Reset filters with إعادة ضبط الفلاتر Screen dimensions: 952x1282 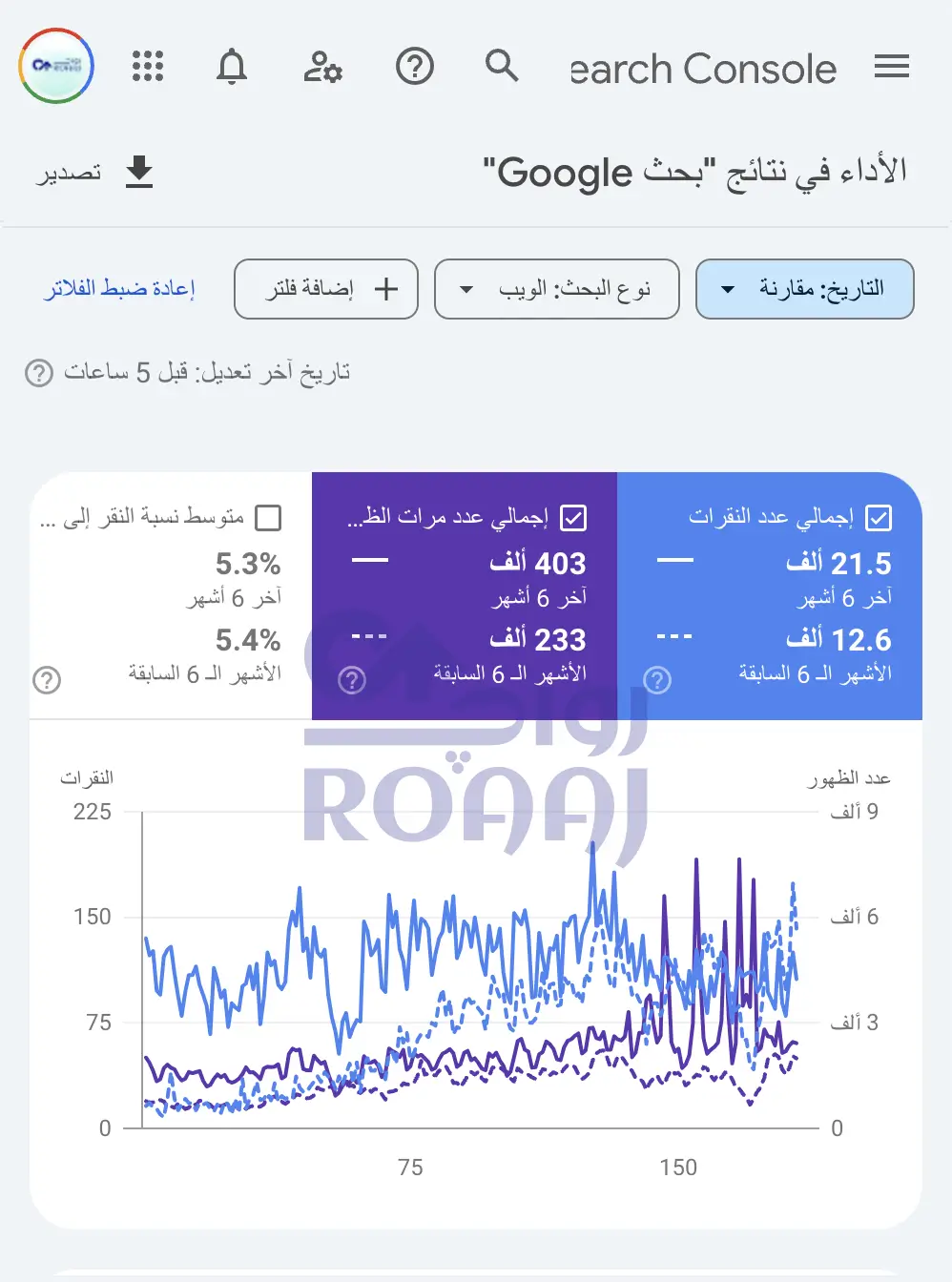[x=119, y=289]
